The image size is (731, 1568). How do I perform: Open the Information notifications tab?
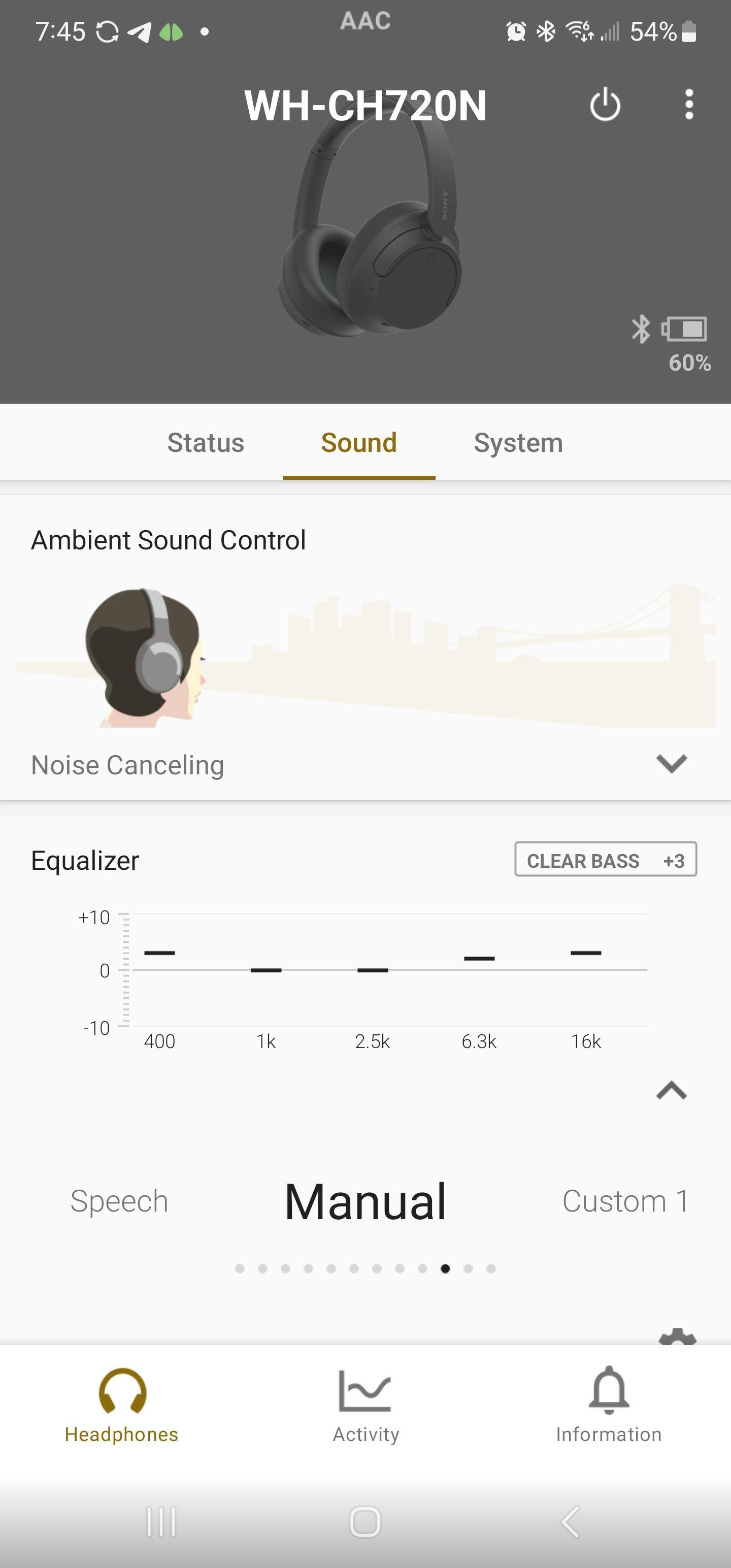pyautogui.click(x=609, y=1406)
